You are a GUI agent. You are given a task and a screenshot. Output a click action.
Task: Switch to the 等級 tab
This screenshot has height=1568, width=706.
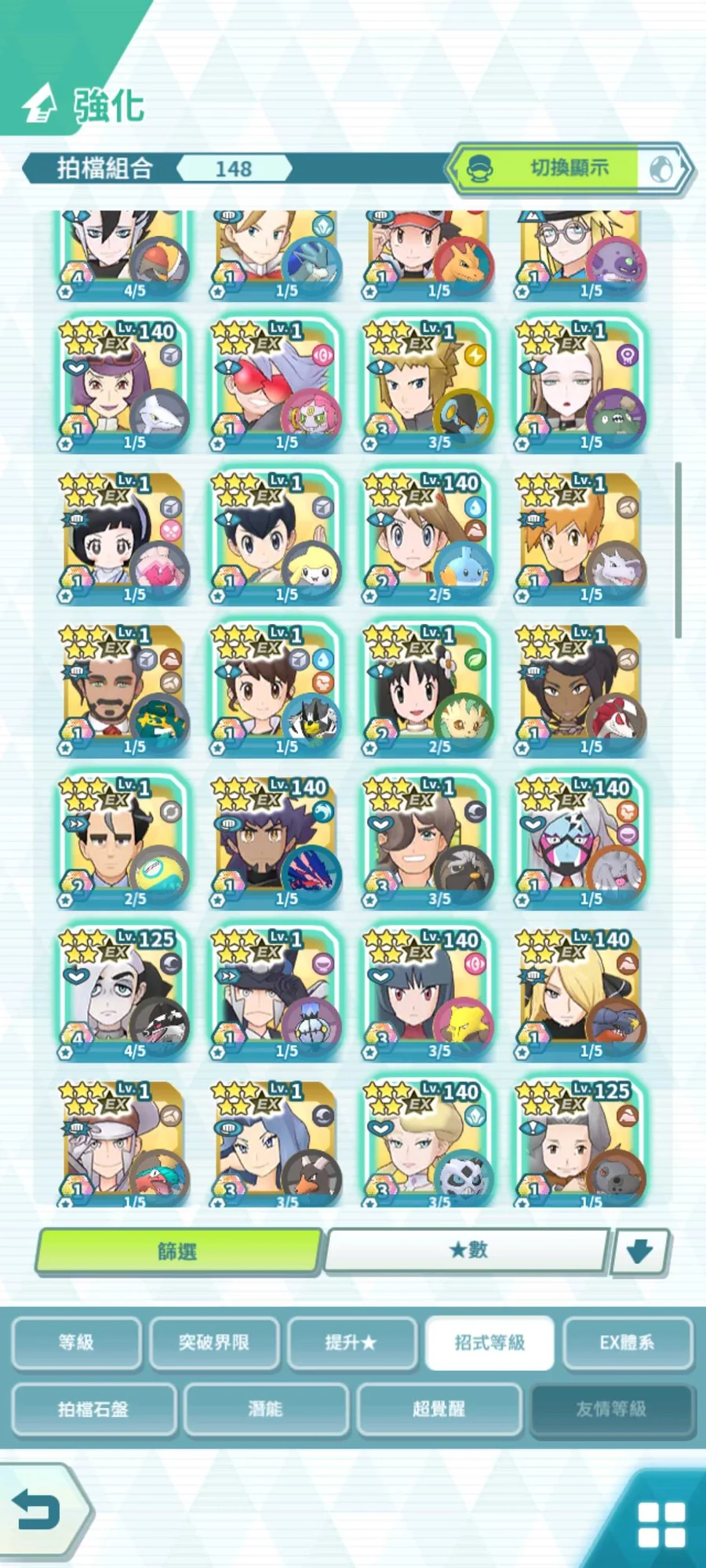coord(77,1342)
